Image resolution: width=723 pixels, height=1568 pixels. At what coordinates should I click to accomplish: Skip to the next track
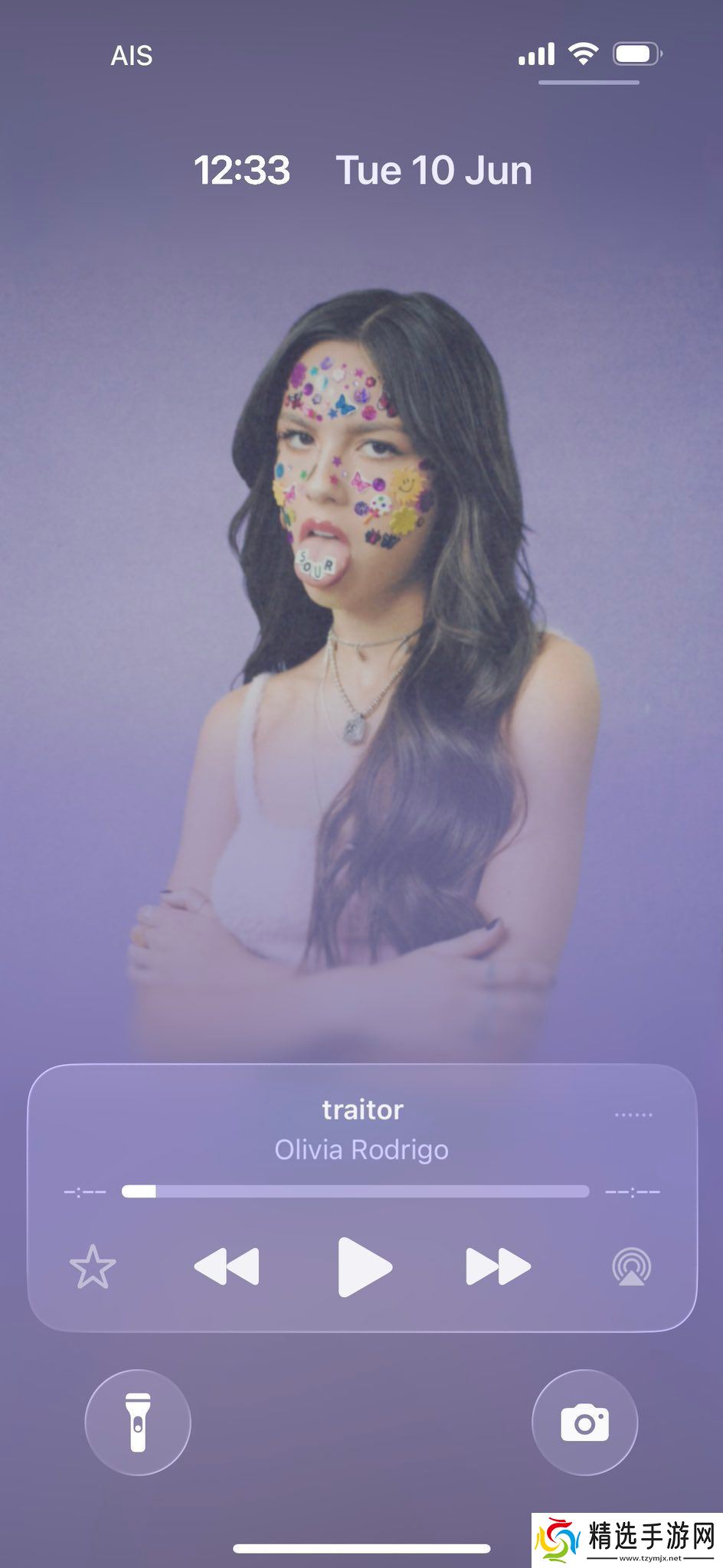[x=498, y=1266]
